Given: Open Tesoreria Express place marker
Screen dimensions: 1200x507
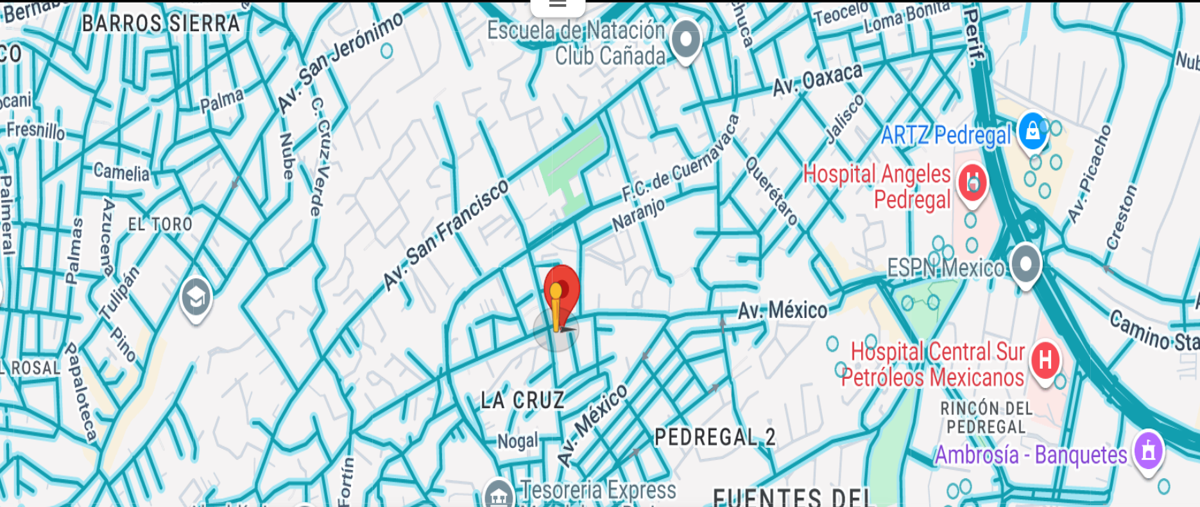Looking at the screenshot, I should coord(497,493).
